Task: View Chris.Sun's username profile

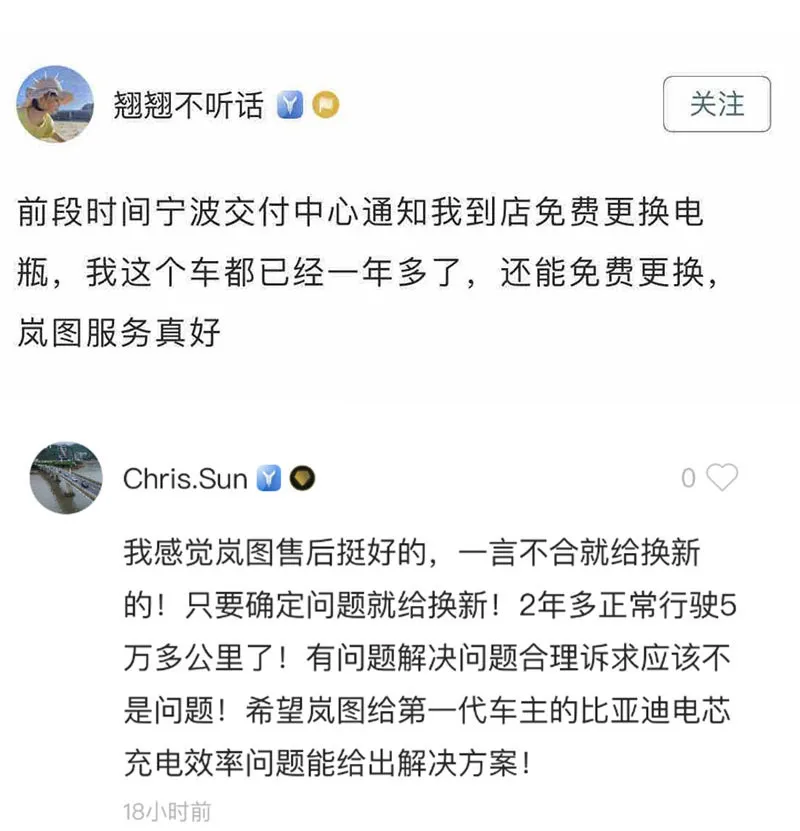Action: [x=185, y=479]
